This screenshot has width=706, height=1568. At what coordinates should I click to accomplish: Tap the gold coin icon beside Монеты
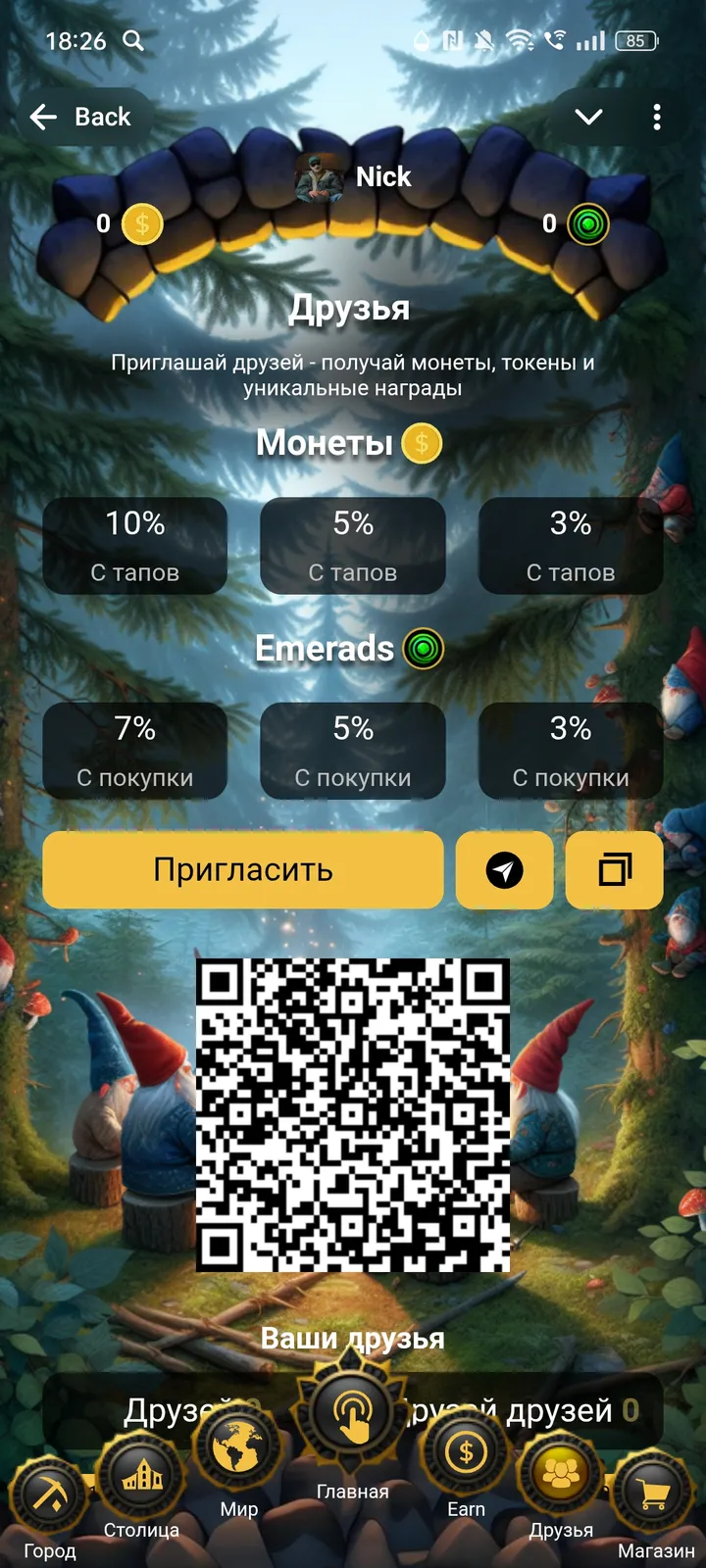[x=421, y=443]
